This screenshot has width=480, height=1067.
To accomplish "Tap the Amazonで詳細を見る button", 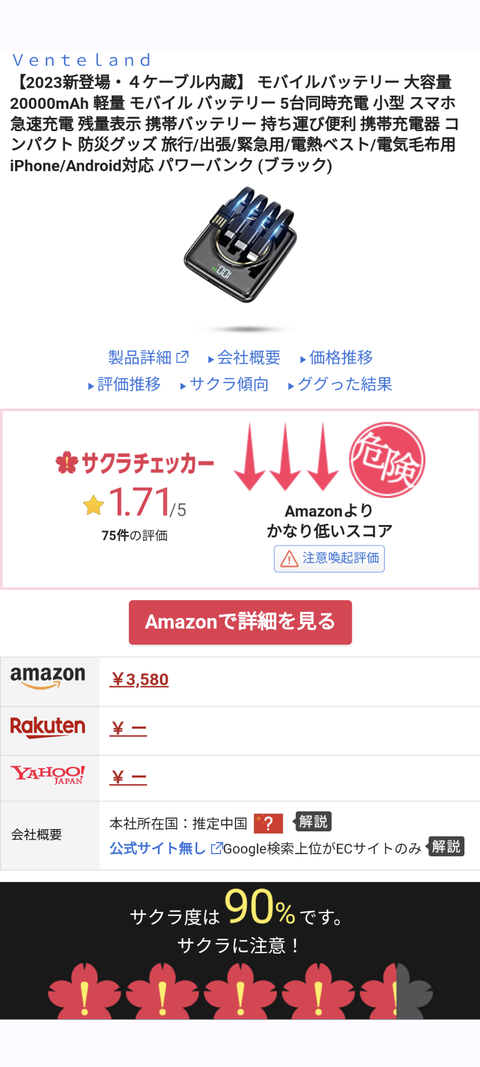I will (240, 622).
